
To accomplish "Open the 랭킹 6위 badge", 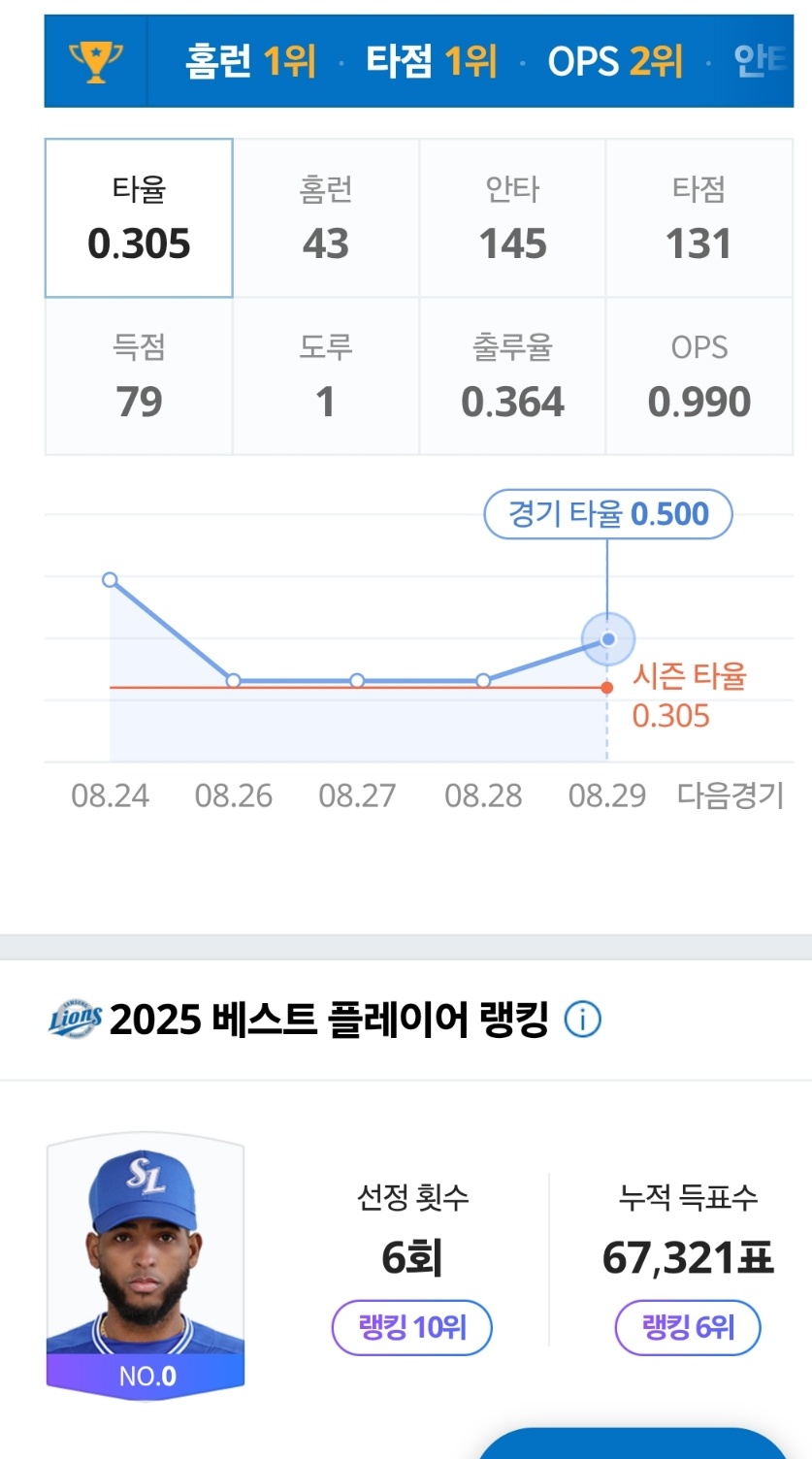I will (688, 1327).
